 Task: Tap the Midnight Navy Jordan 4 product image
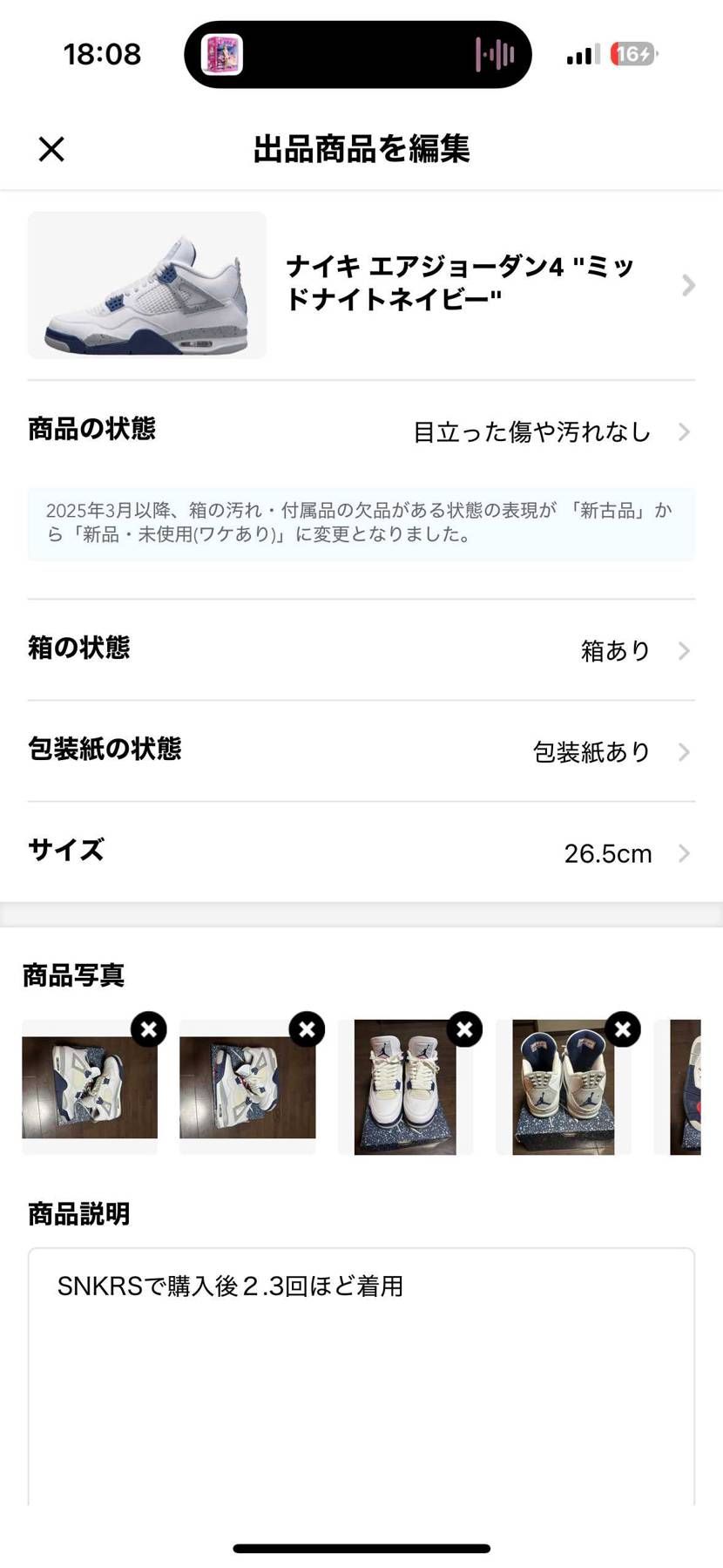point(146,284)
